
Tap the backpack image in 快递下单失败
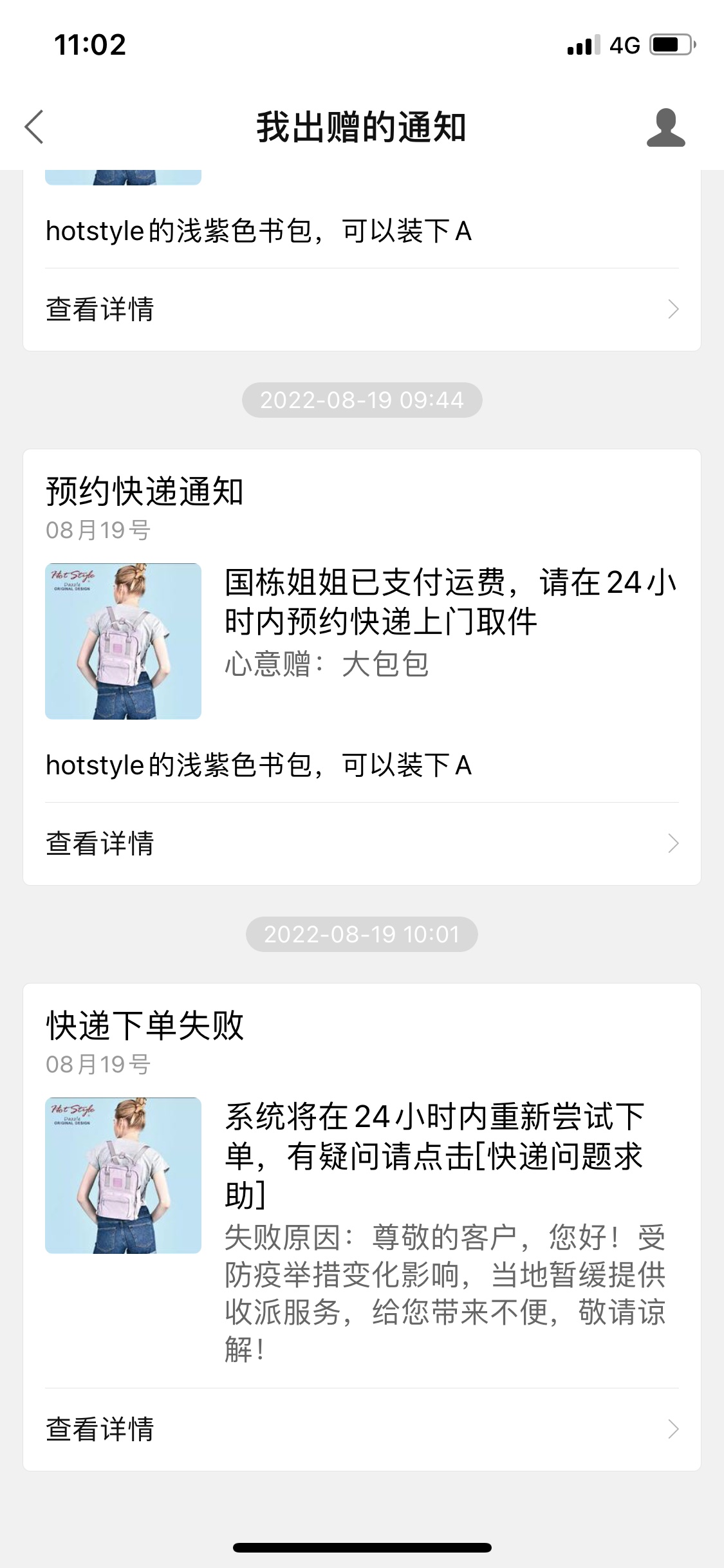coord(123,1175)
